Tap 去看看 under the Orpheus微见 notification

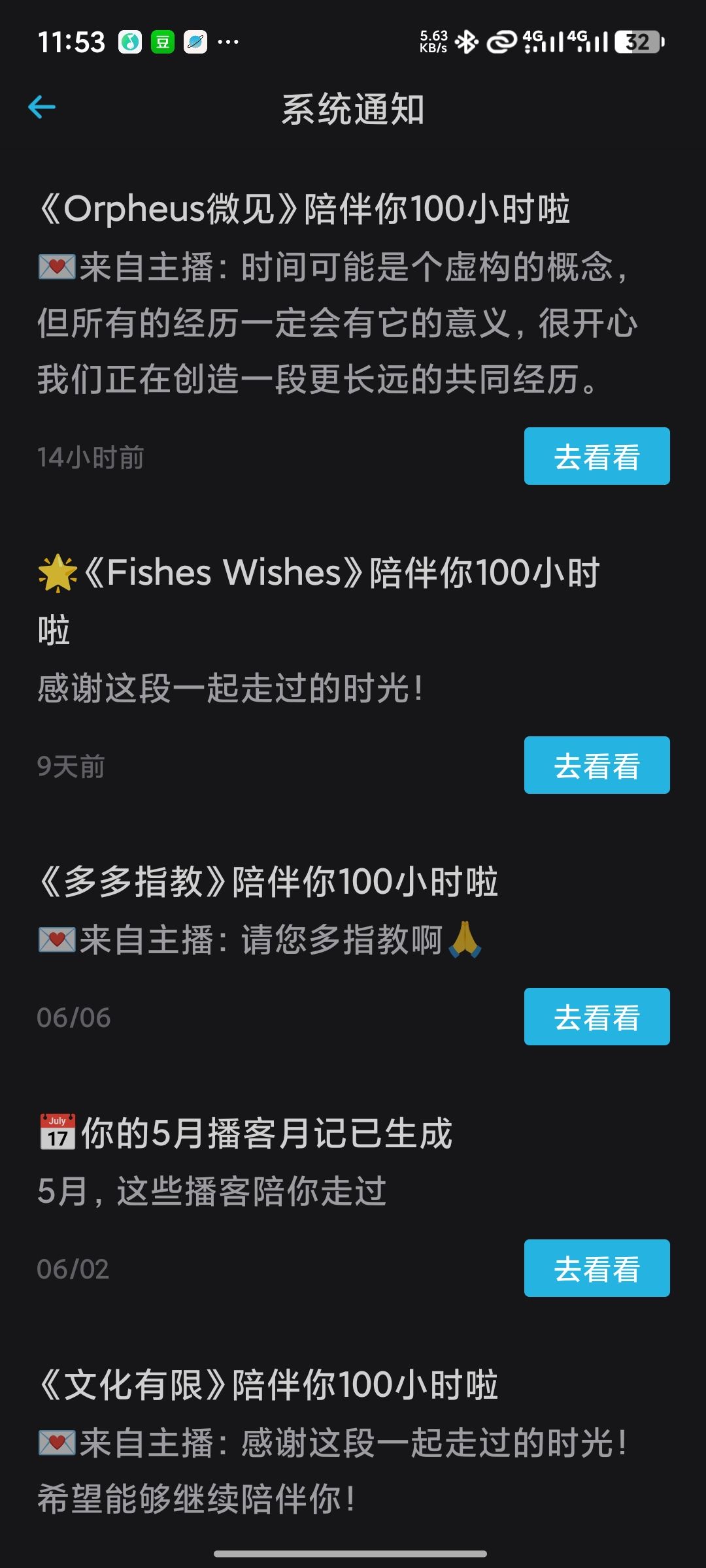(597, 456)
